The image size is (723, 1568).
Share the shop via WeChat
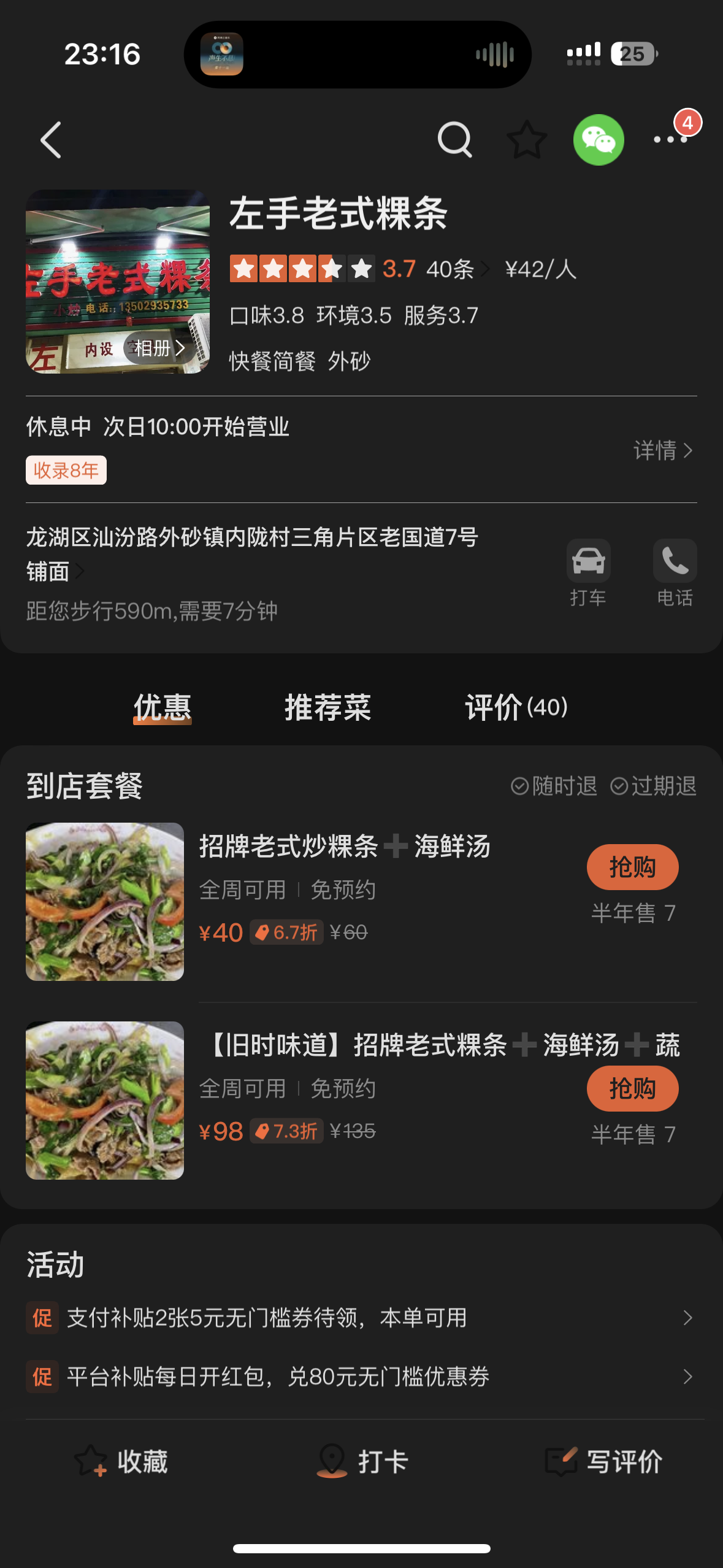click(599, 140)
